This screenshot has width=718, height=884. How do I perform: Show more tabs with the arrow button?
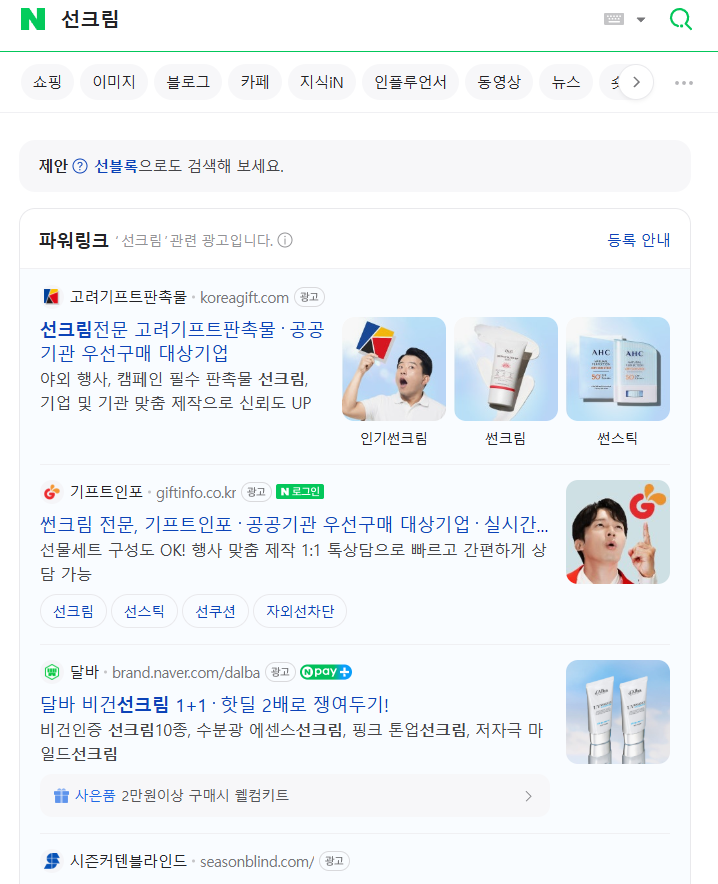click(x=636, y=82)
